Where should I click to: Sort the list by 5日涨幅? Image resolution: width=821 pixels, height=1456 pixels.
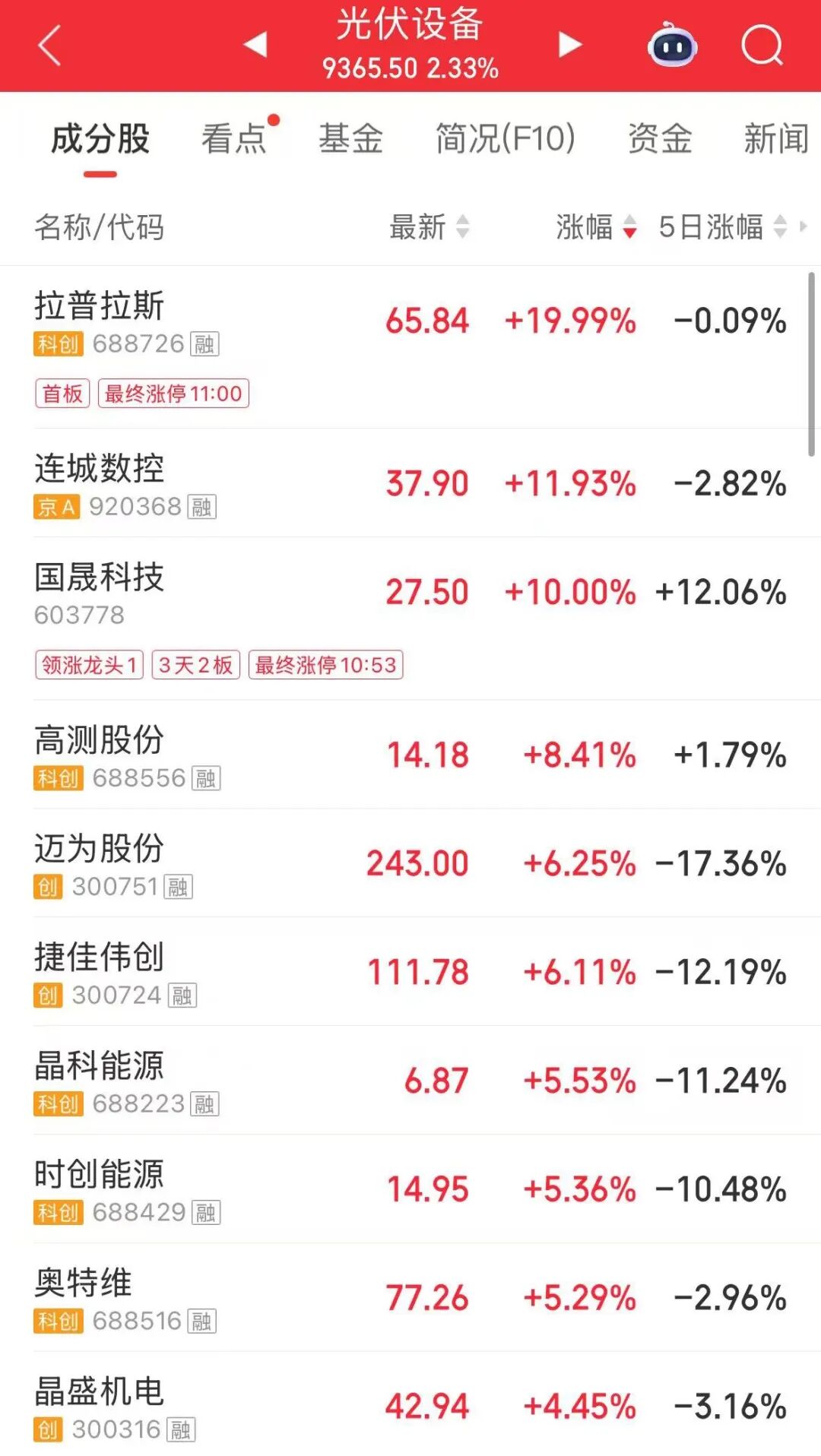(x=721, y=226)
